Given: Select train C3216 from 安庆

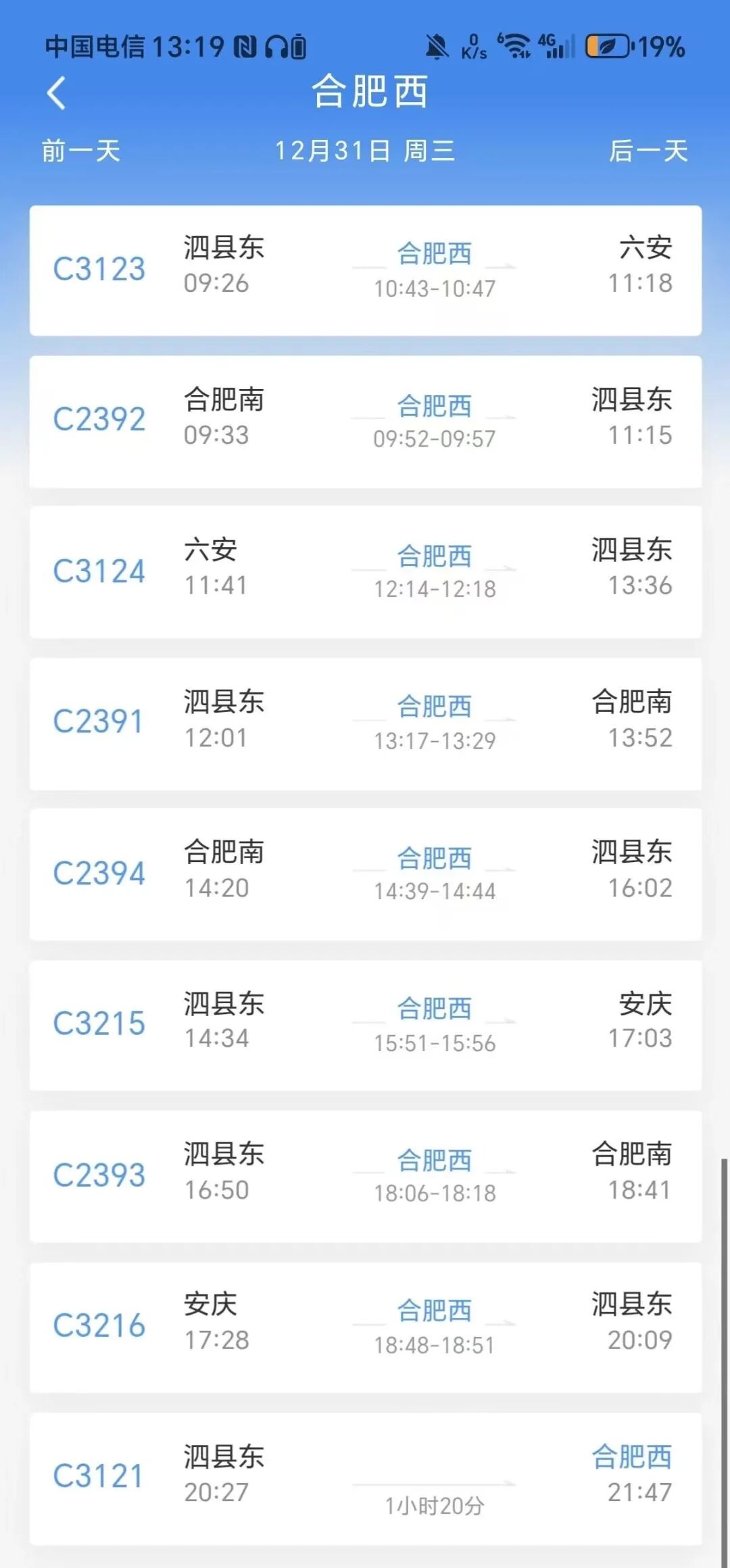Looking at the screenshot, I should click(x=365, y=1327).
